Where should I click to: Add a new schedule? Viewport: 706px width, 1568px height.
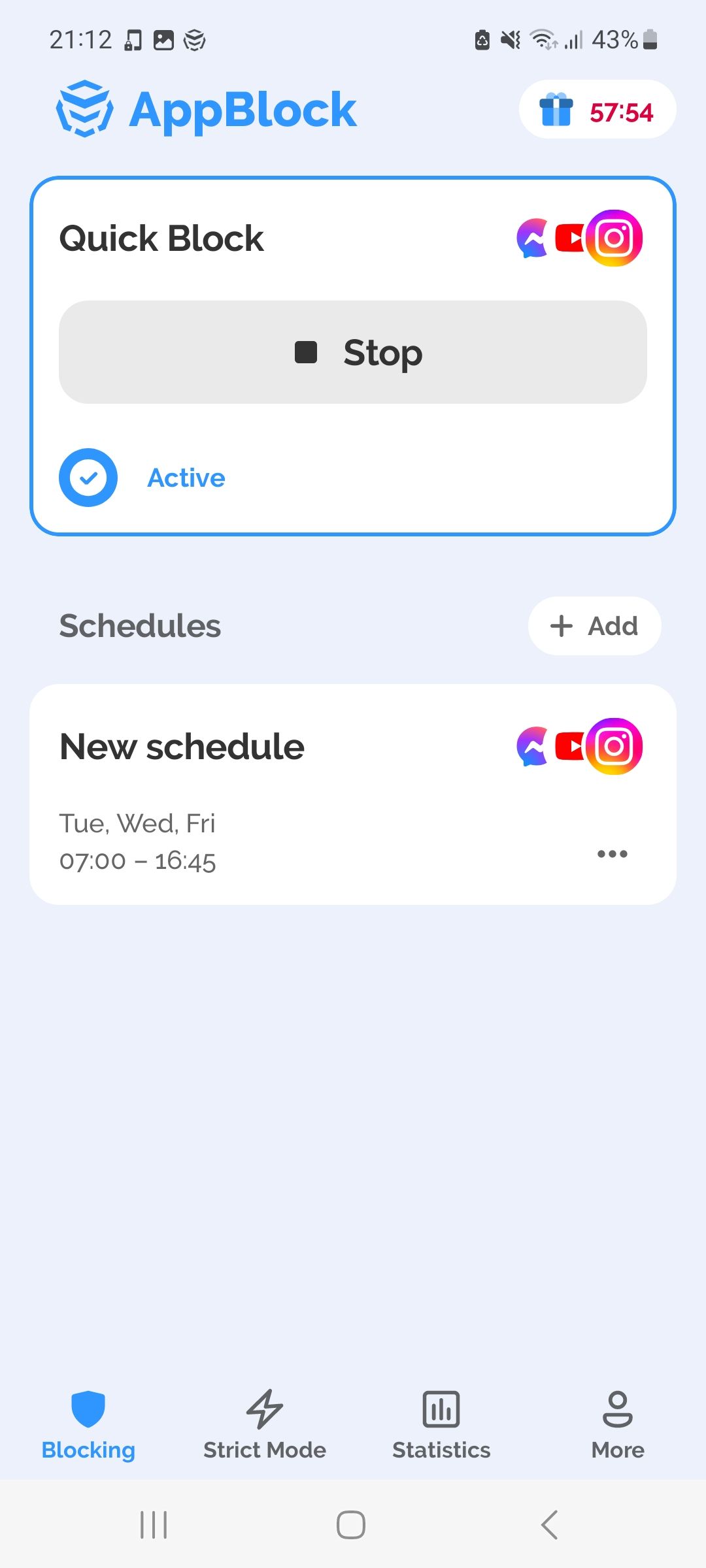[x=594, y=626]
